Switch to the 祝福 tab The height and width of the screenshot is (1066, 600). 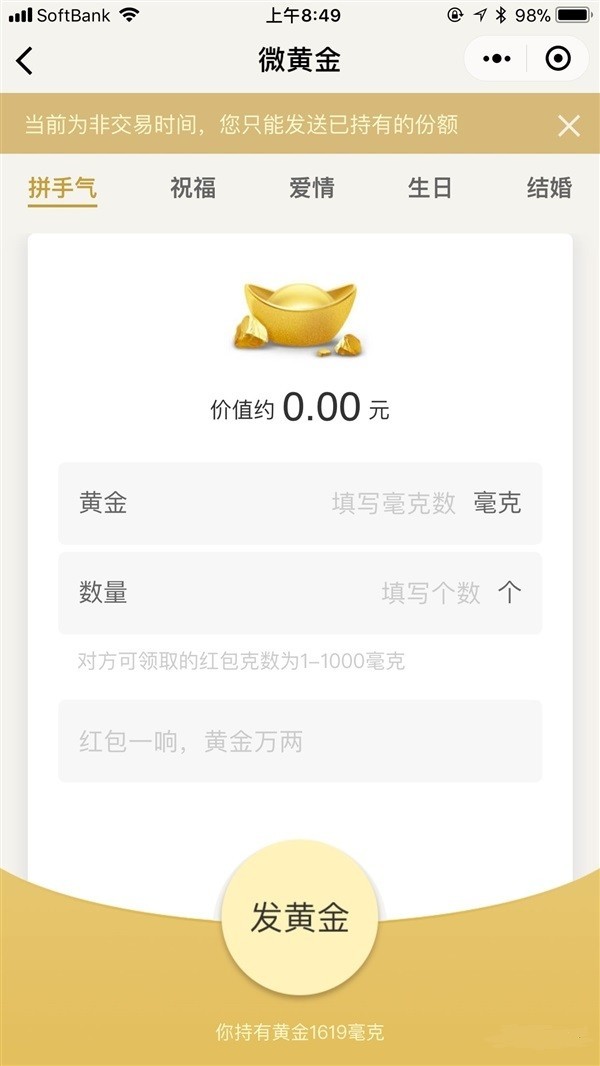193,187
